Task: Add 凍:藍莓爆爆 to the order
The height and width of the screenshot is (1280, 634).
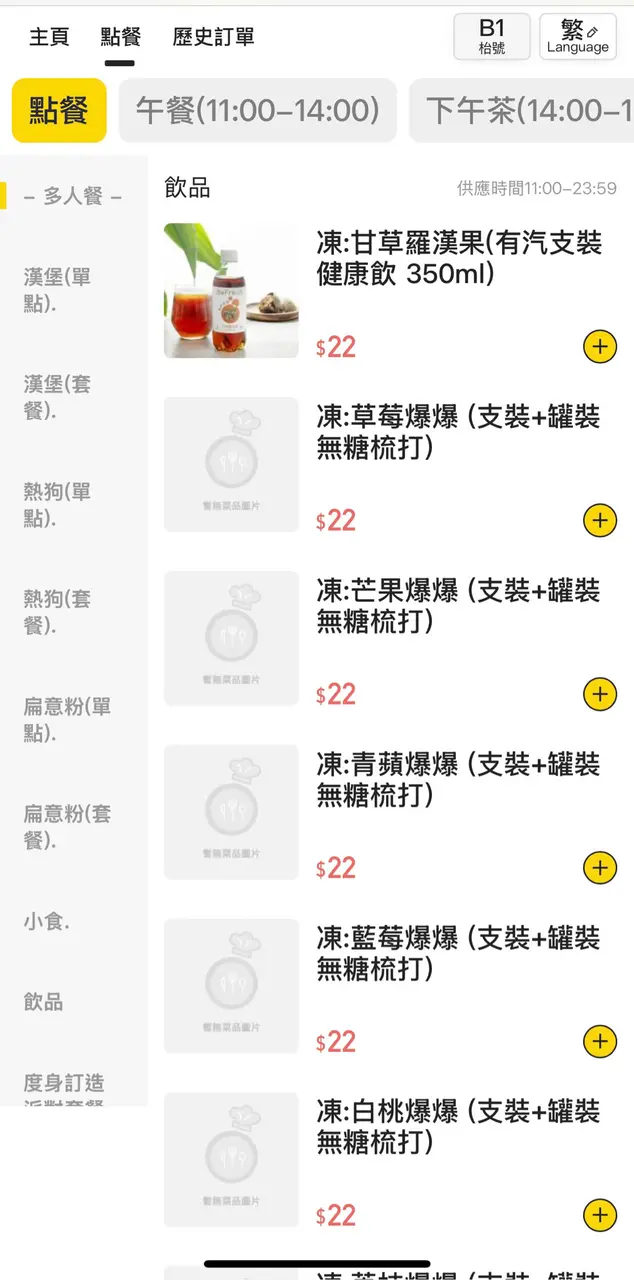Action: click(x=599, y=1041)
